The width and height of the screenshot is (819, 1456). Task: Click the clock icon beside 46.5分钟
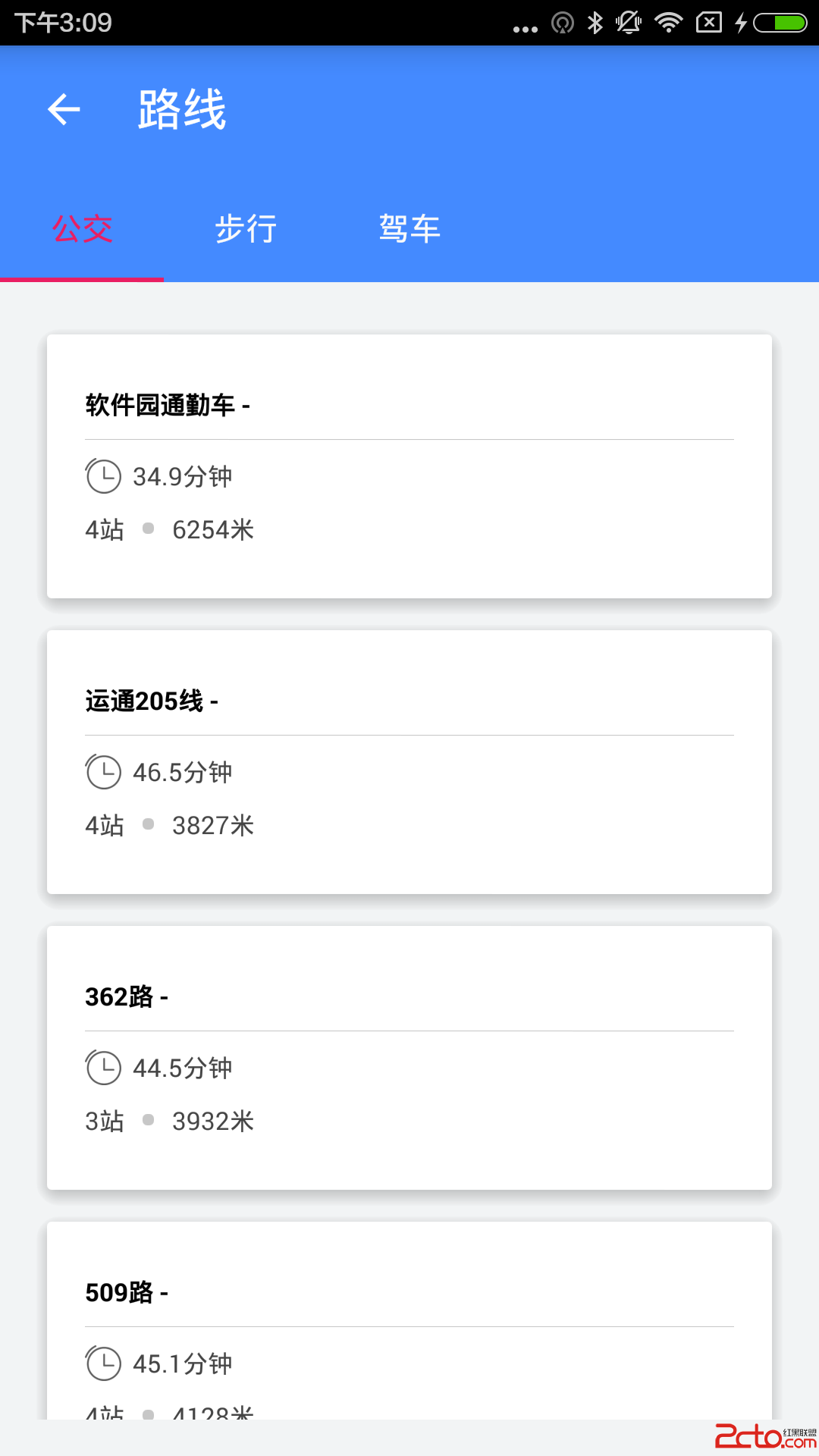point(103,770)
